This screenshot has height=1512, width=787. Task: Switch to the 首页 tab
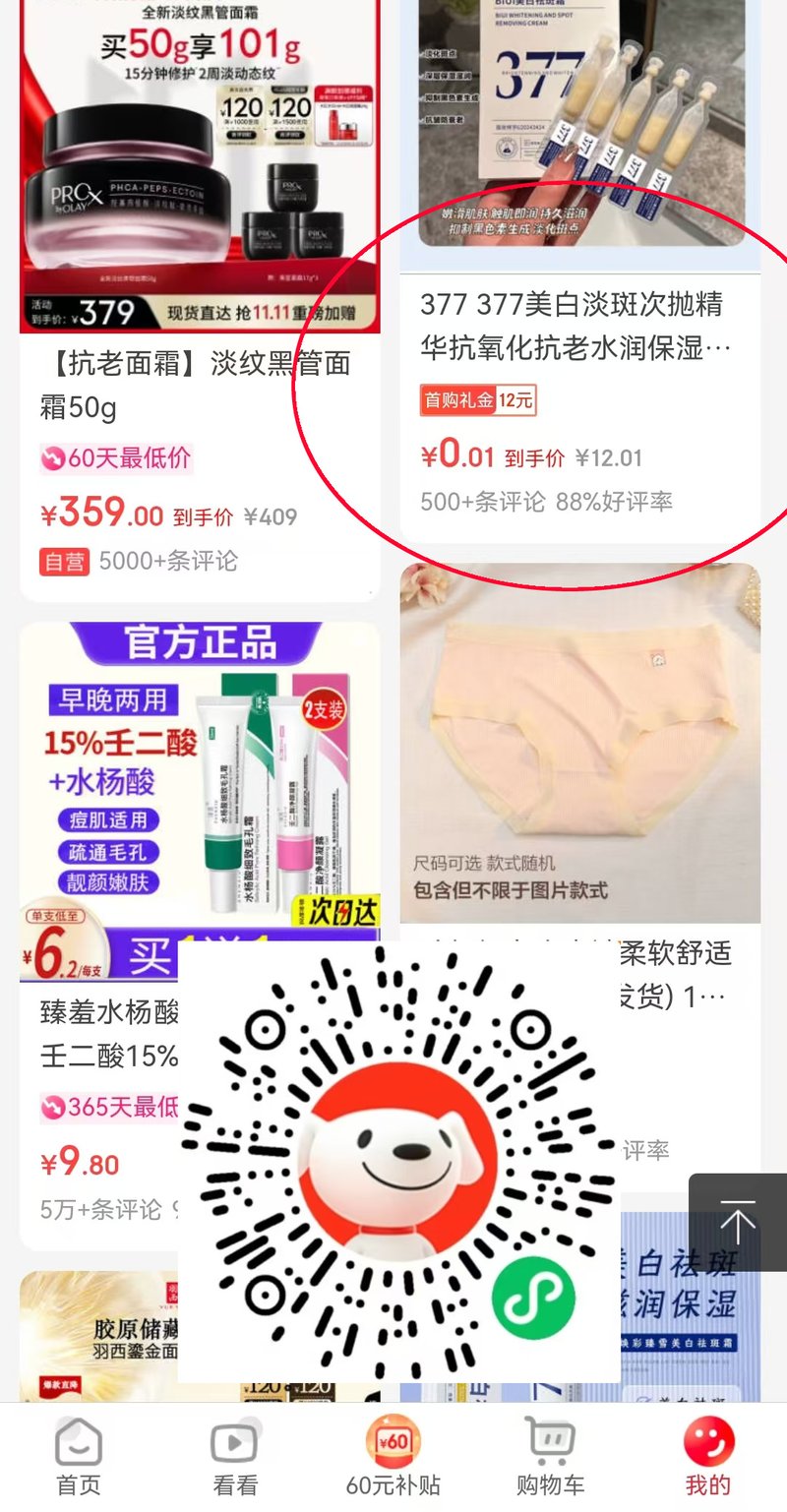click(x=79, y=1457)
